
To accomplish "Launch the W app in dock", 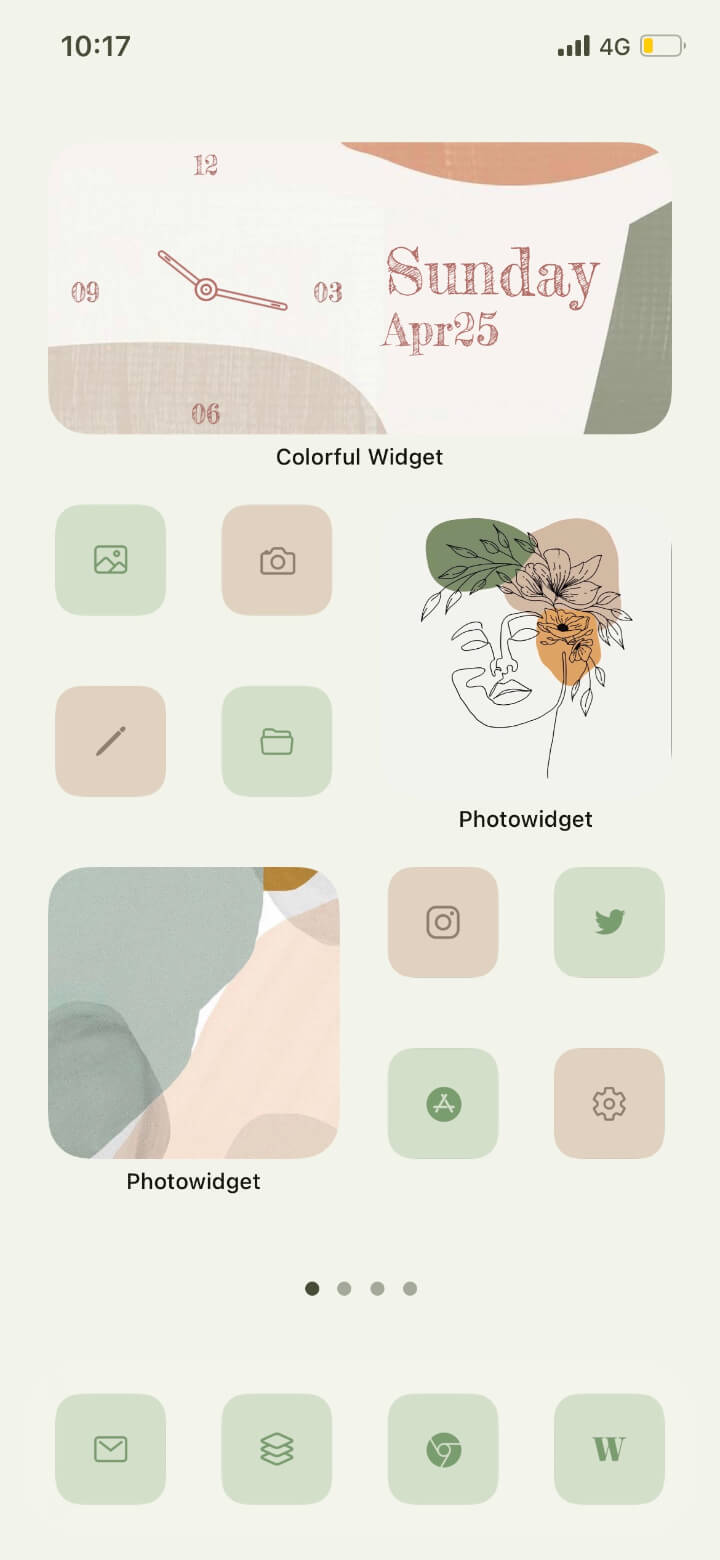I will click(x=609, y=1449).
